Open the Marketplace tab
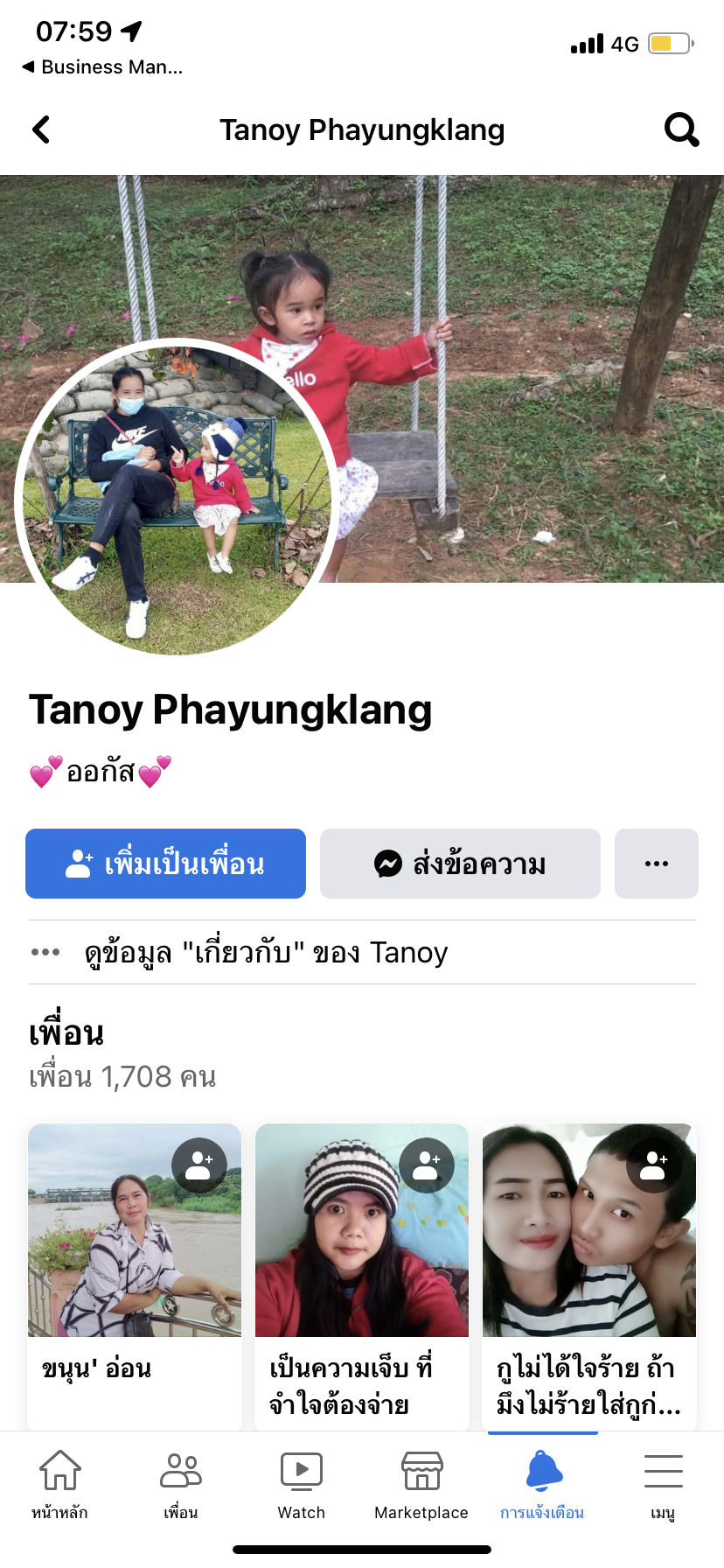 pyautogui.click(x=421, y=1484)
